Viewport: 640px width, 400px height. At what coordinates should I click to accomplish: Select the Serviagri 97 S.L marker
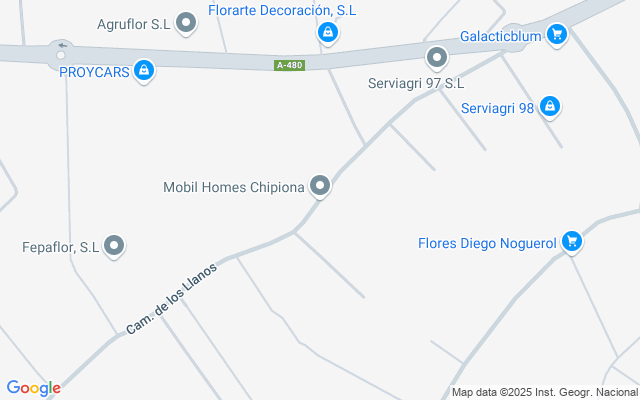(436, 57)
